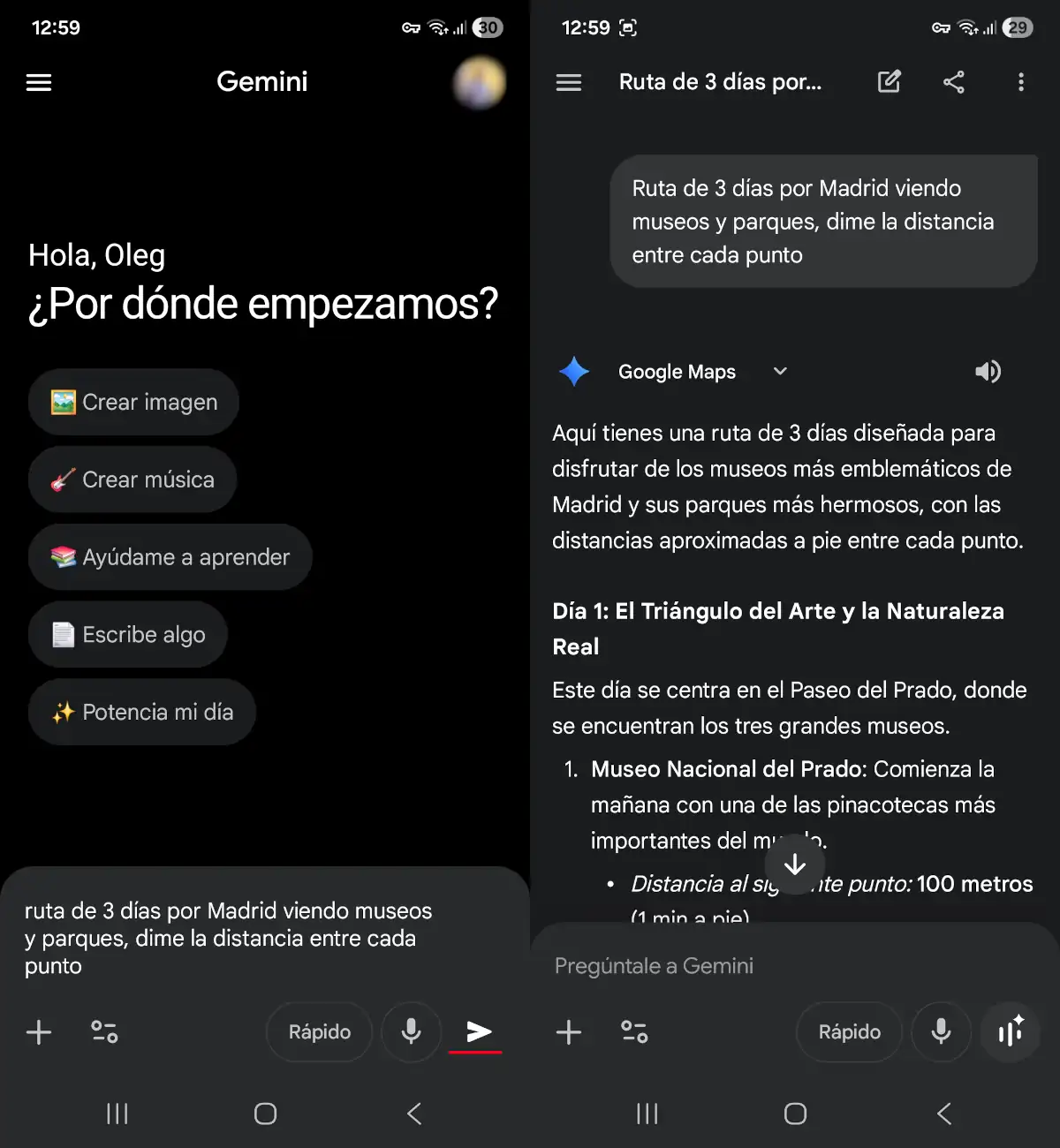1060x1148 pixels.
Task: Tap the Pregúntale a Gemini input field
Action: pos(654,964)
